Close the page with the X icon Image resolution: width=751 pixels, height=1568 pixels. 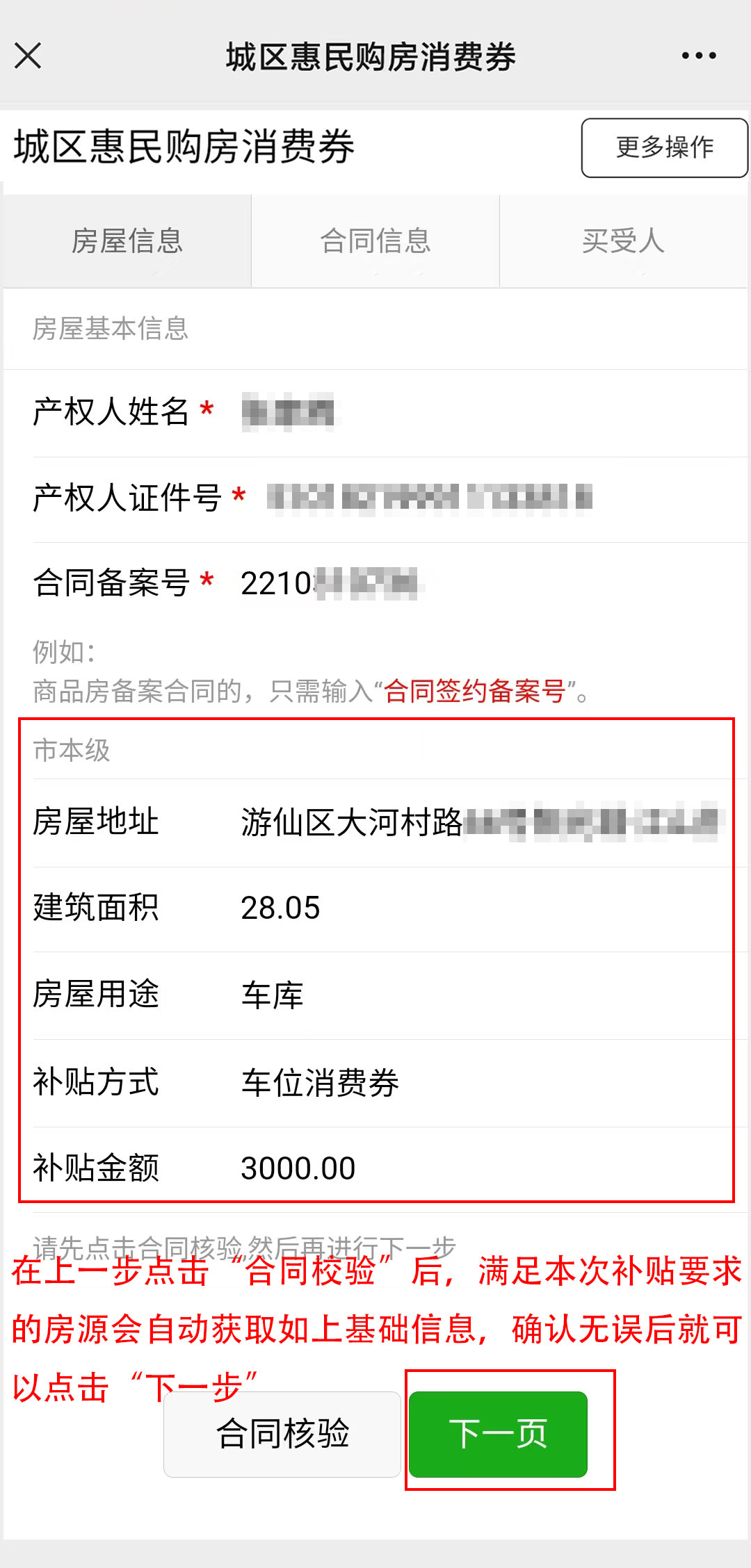tap(28, 56)
